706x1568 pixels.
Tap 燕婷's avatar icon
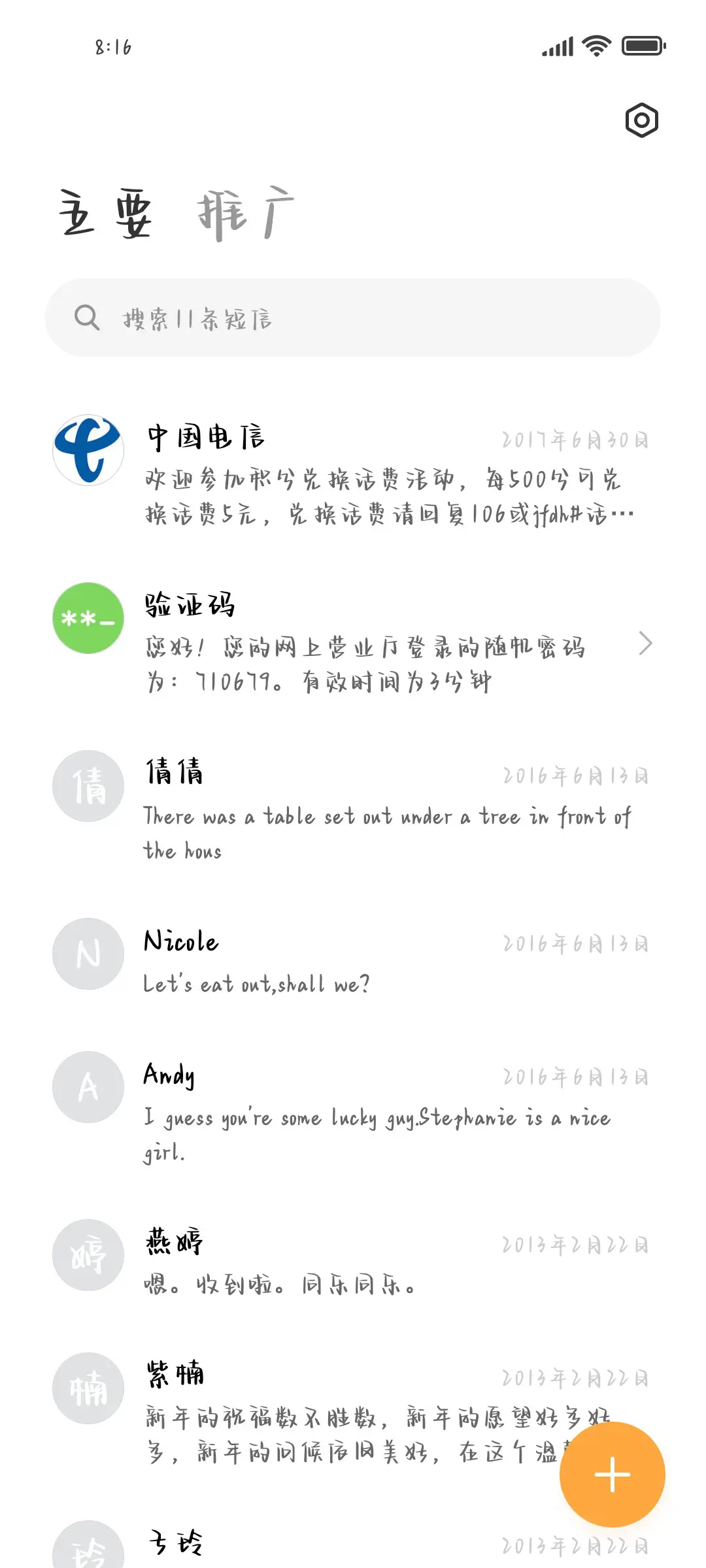click(87, 1254)
